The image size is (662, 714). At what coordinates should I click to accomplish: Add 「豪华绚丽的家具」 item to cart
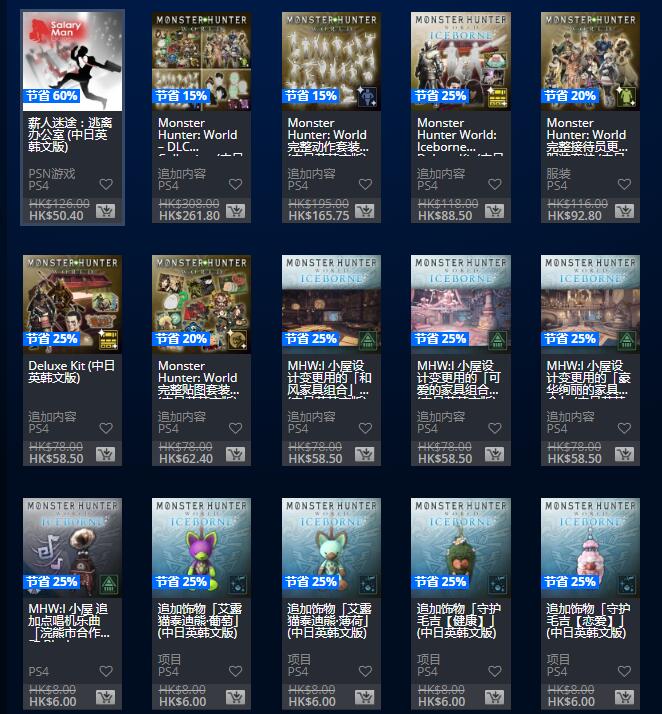tap(624, 454)
